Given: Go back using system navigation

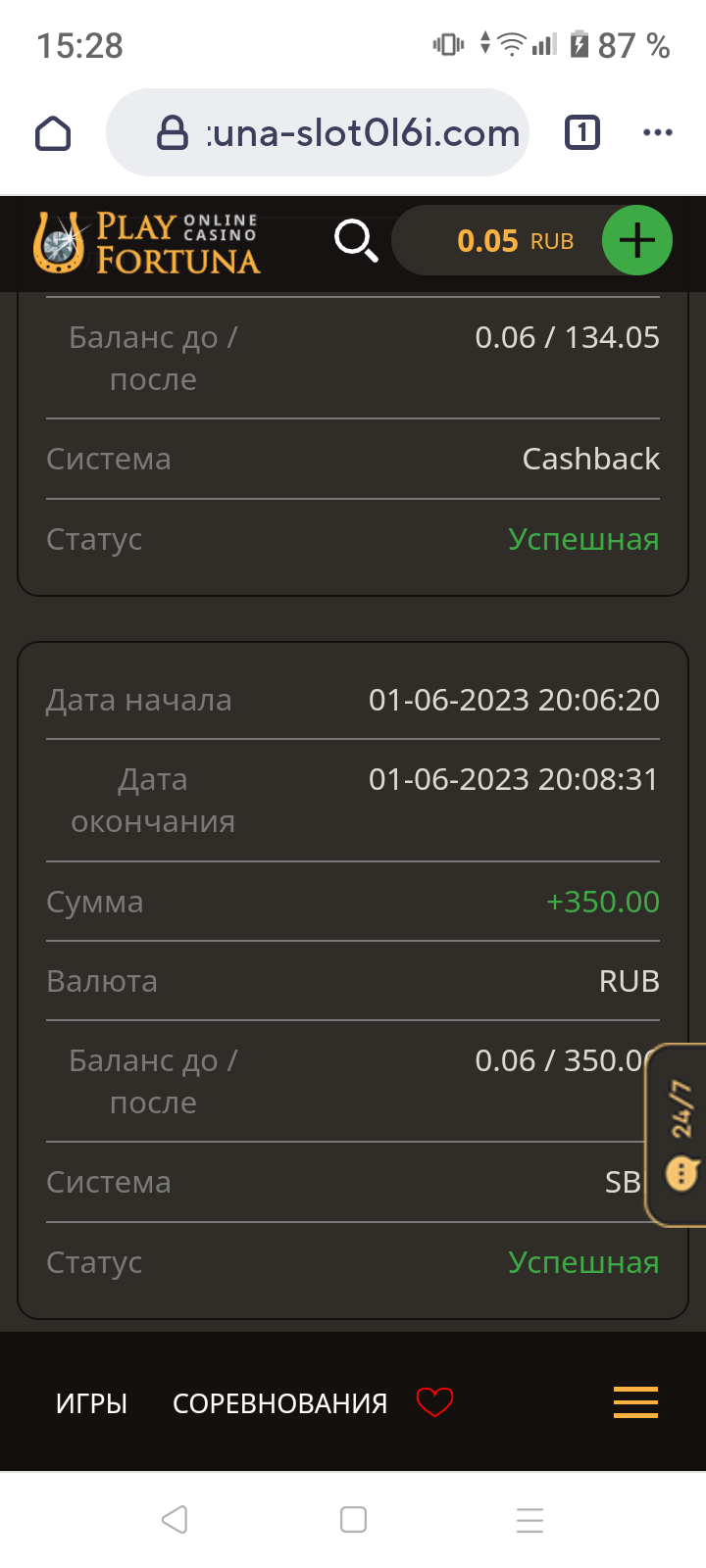Looking at the screenshot, I should point(175,1520).
